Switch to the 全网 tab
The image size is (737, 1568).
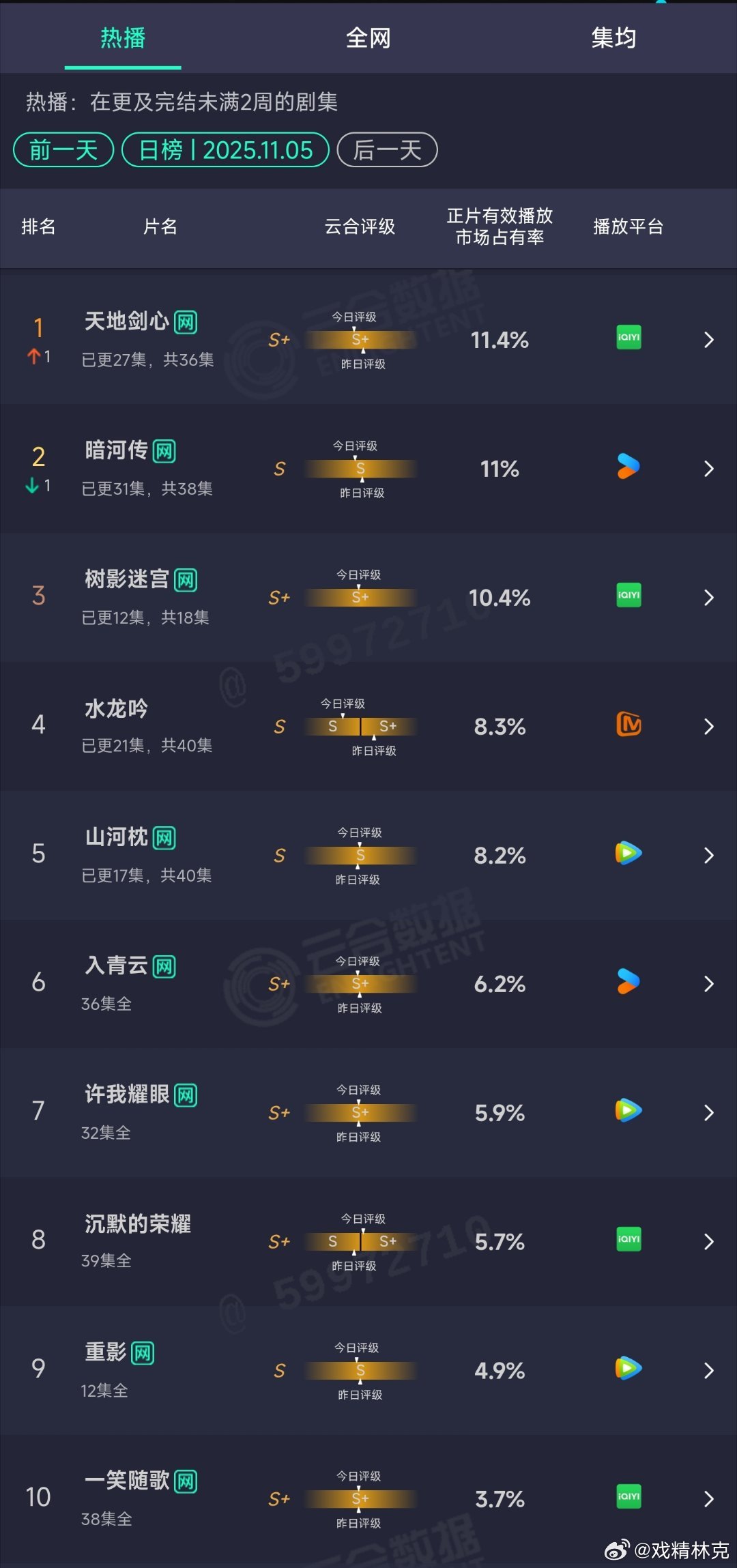[369, 38]
